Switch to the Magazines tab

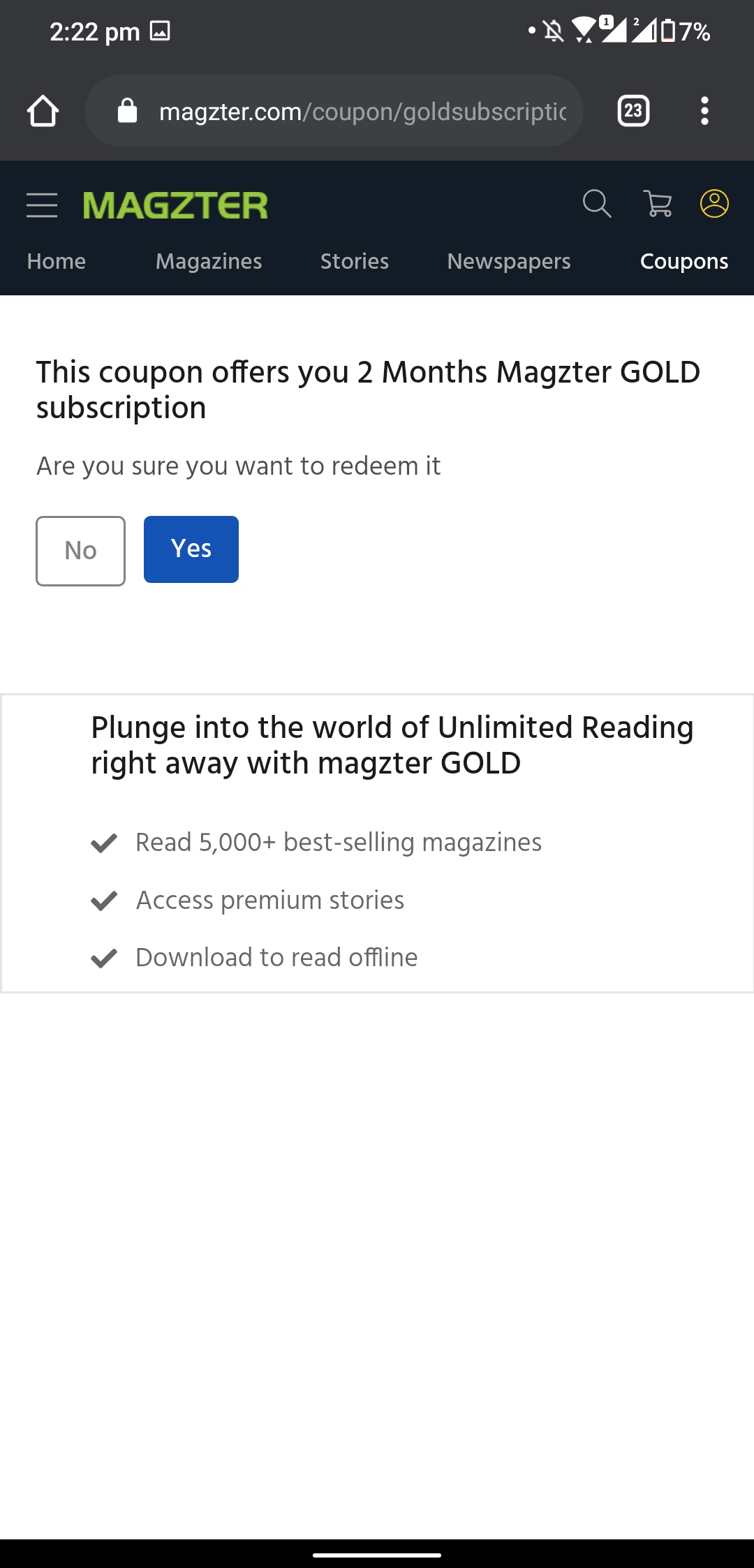[x=209, y=261]
